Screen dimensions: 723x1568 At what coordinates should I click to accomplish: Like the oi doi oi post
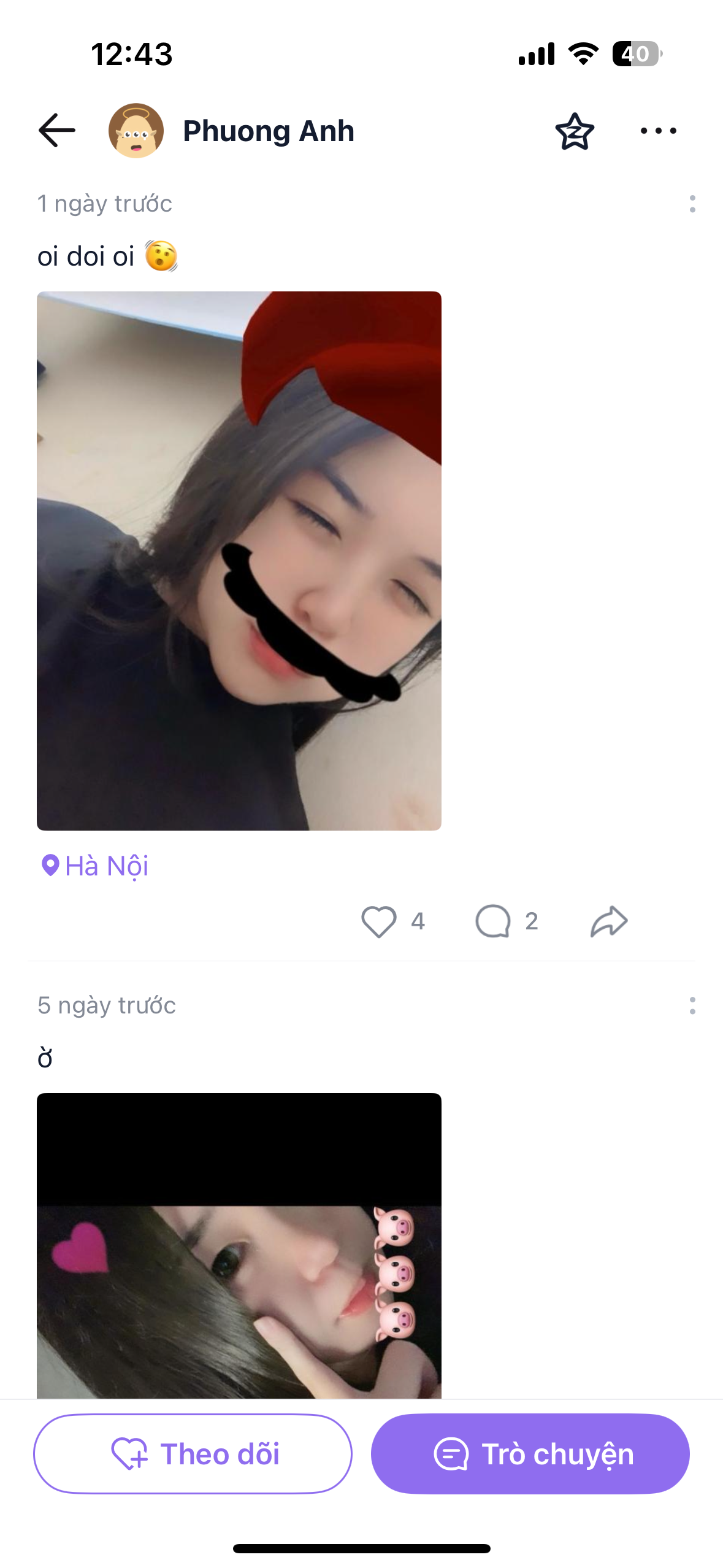[x=378, y=921]
